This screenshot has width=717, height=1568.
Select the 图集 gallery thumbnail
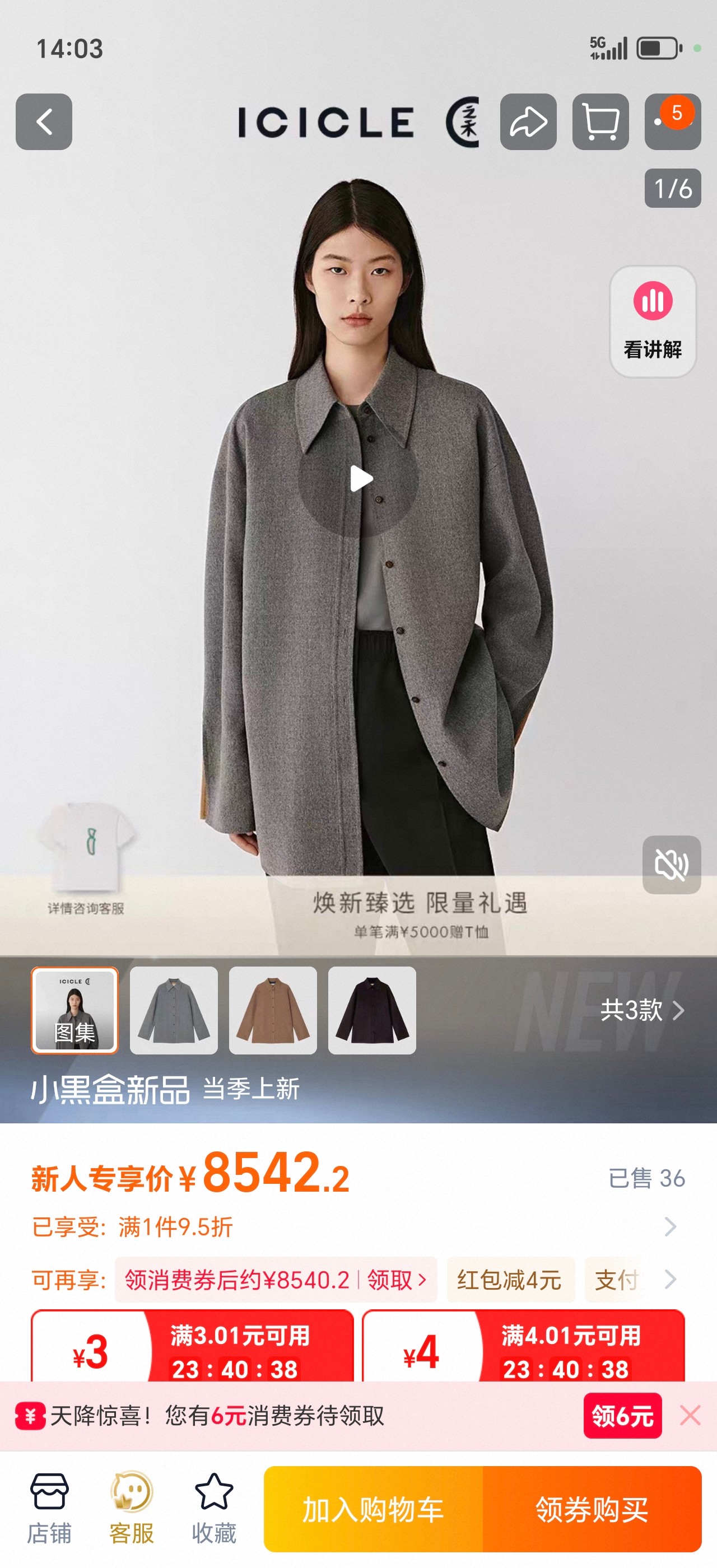[x=75, y=1010]
